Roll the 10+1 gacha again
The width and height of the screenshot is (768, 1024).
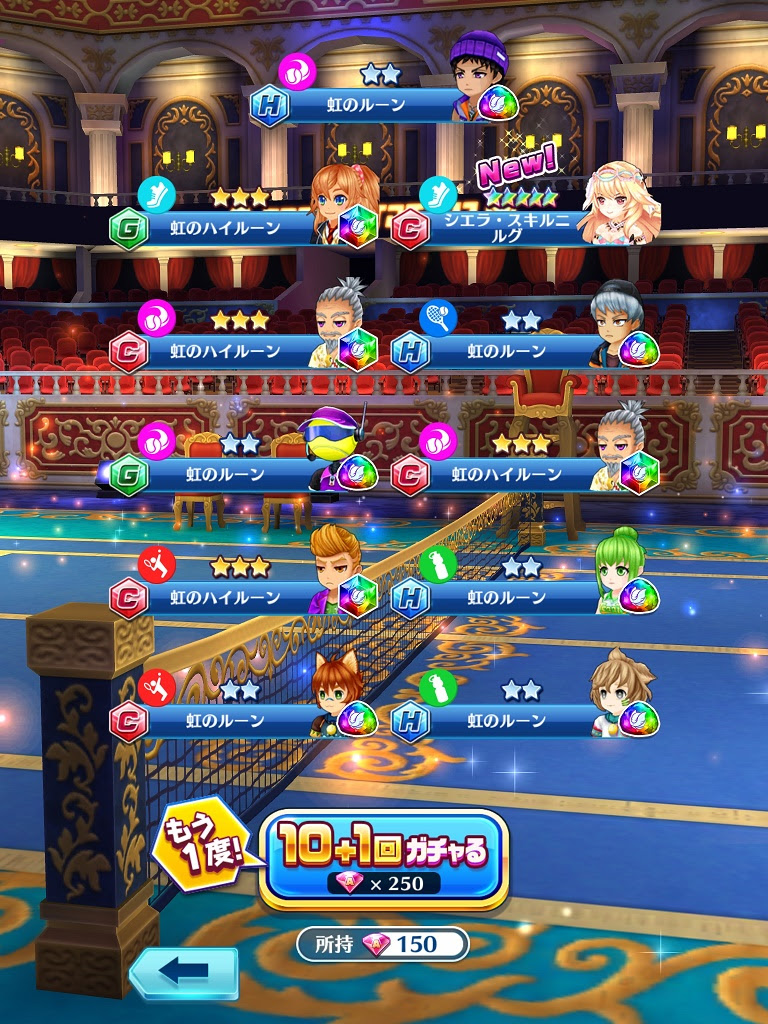(384, 858)
